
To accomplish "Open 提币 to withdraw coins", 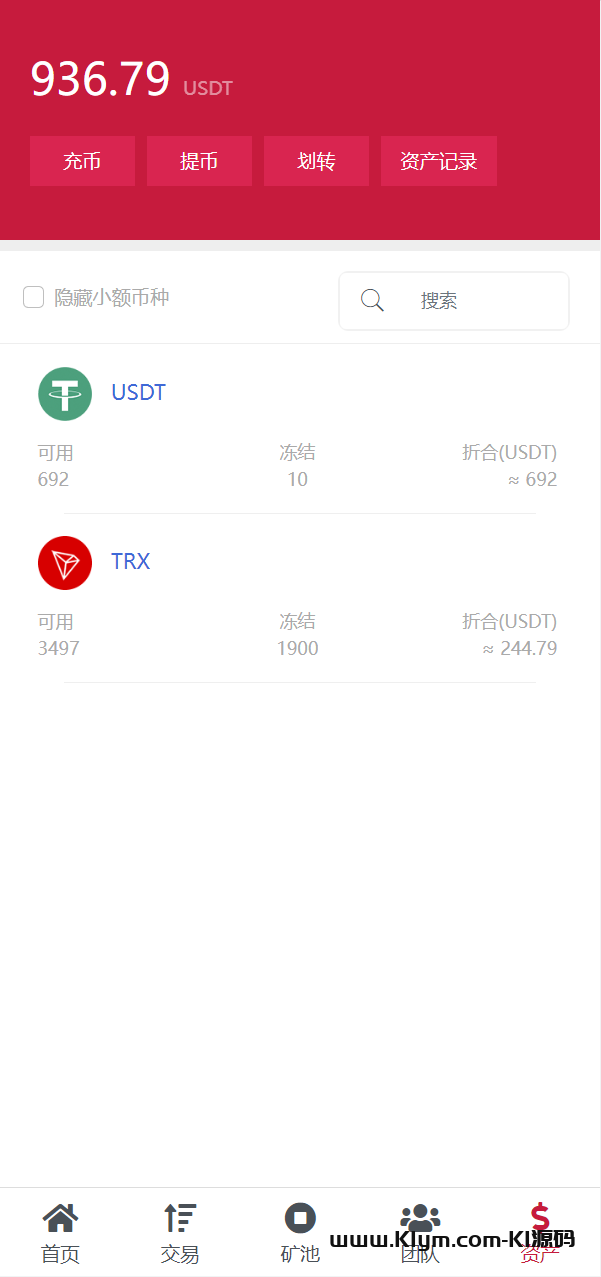I will point(199,161).
